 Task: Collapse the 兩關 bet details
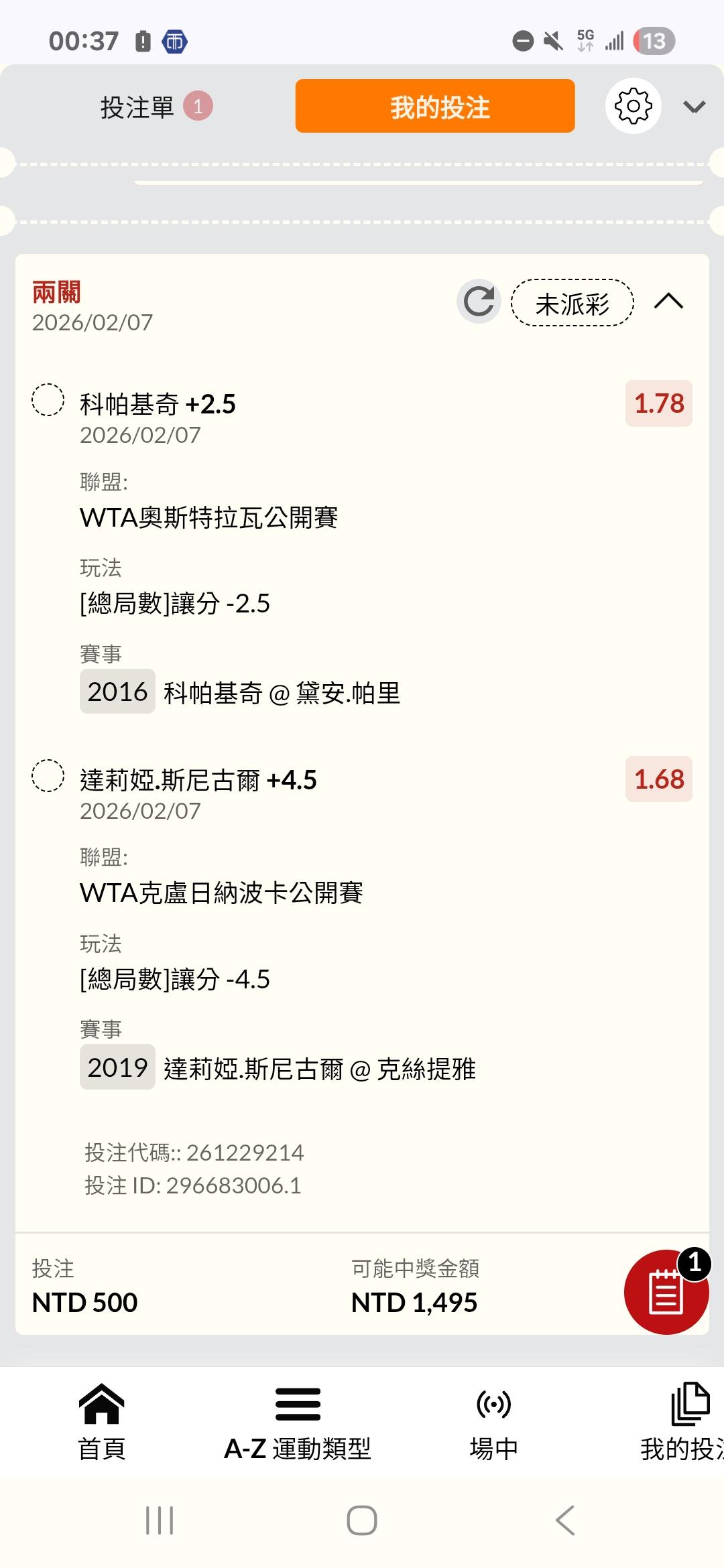[668, 302]
